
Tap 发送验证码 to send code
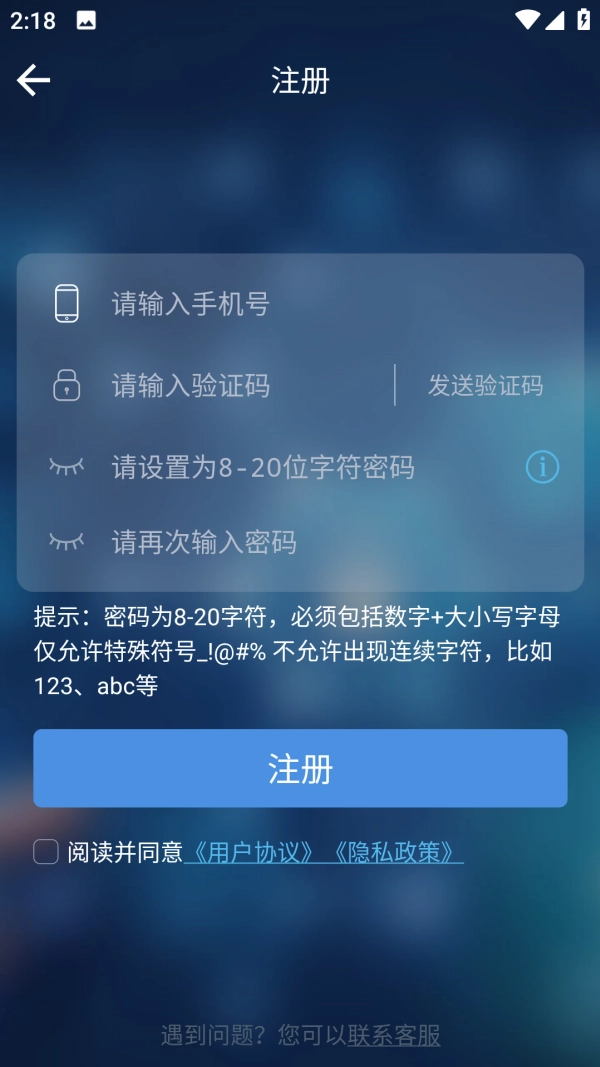click(486, 385)
